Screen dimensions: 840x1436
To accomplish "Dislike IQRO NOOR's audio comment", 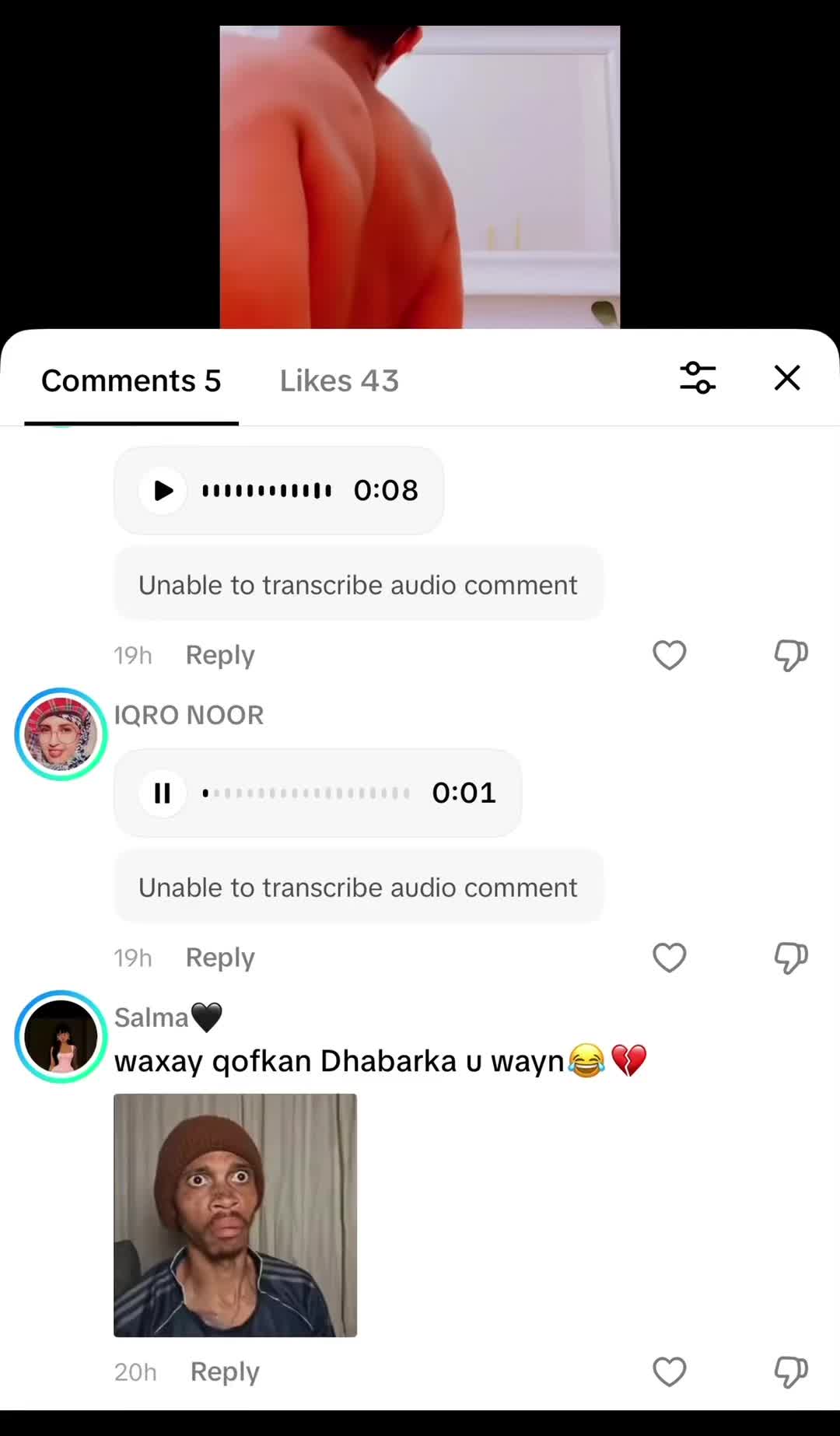I will coord(791,958).
